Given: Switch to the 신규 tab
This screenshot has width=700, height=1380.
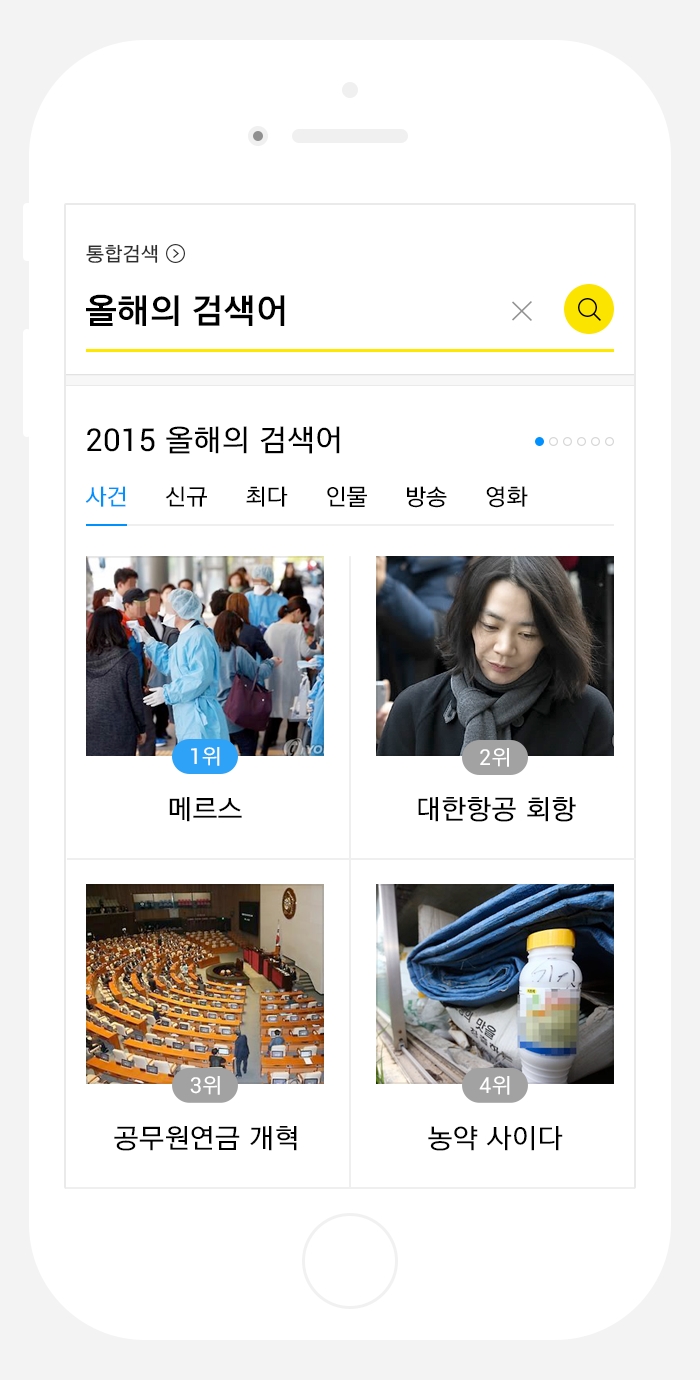Looking at the screenshot, I should coord(186,497).
